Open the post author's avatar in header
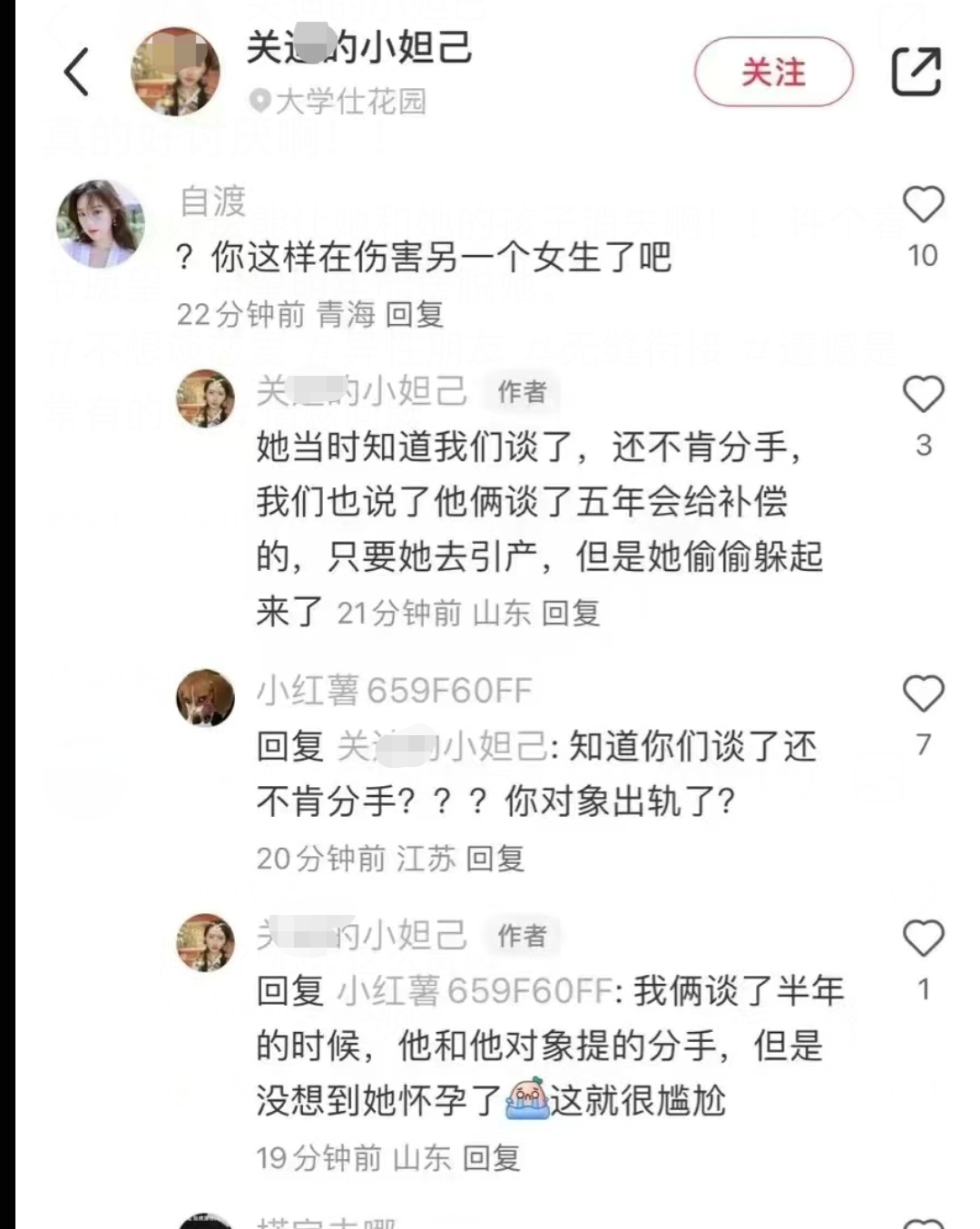 tap(176, 72)
